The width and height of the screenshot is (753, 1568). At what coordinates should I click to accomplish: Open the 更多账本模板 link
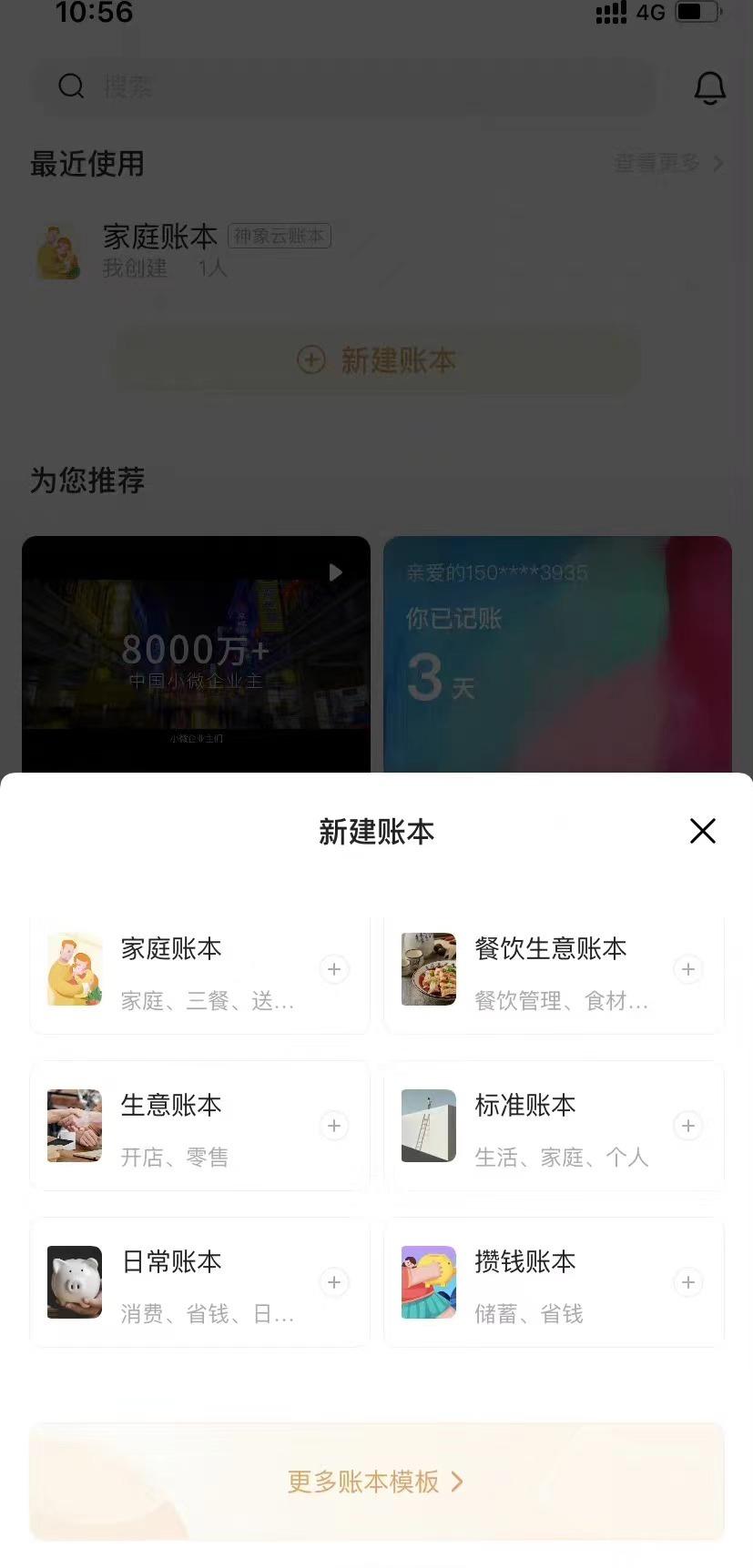click(x=376, y=1482)
